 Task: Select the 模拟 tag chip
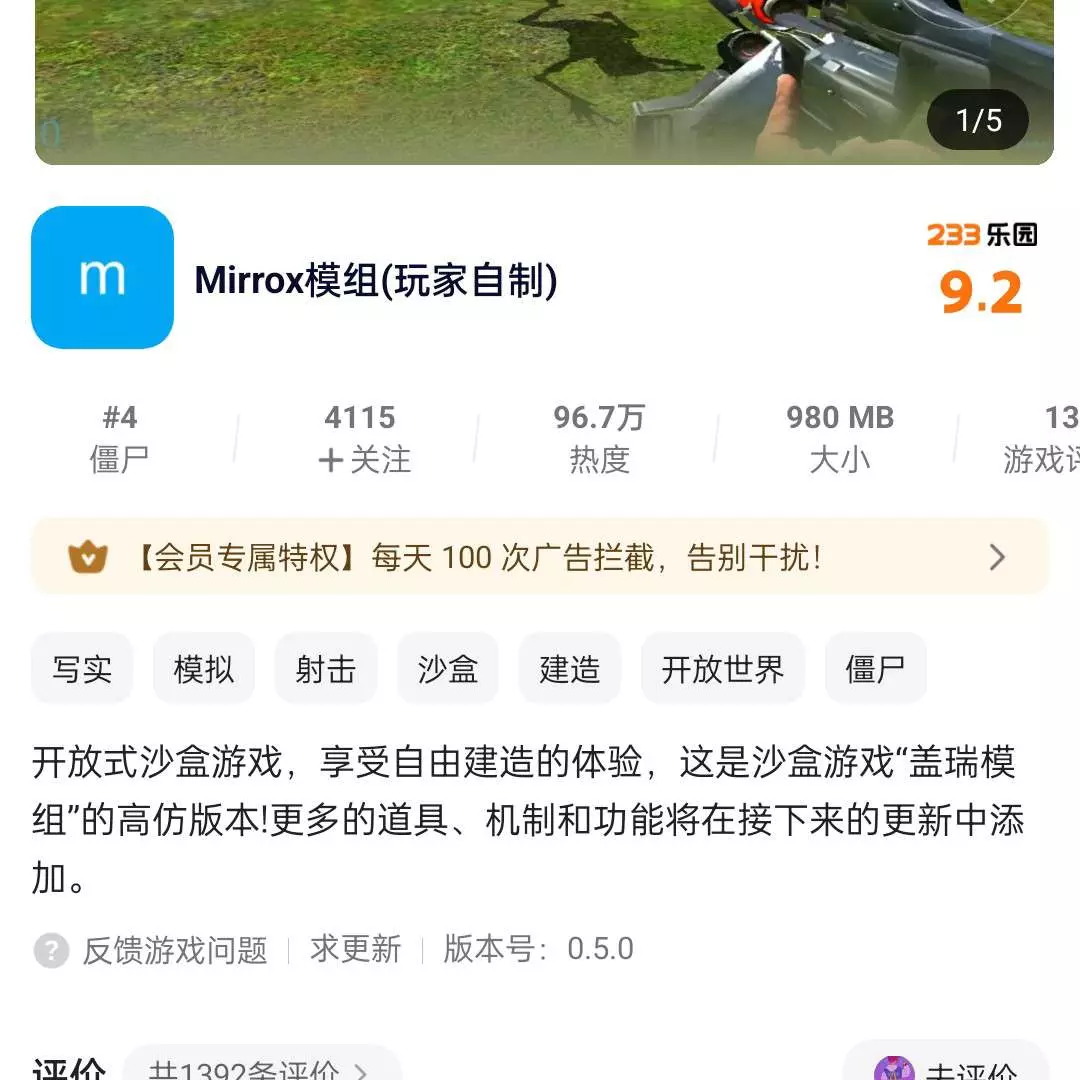204,669
